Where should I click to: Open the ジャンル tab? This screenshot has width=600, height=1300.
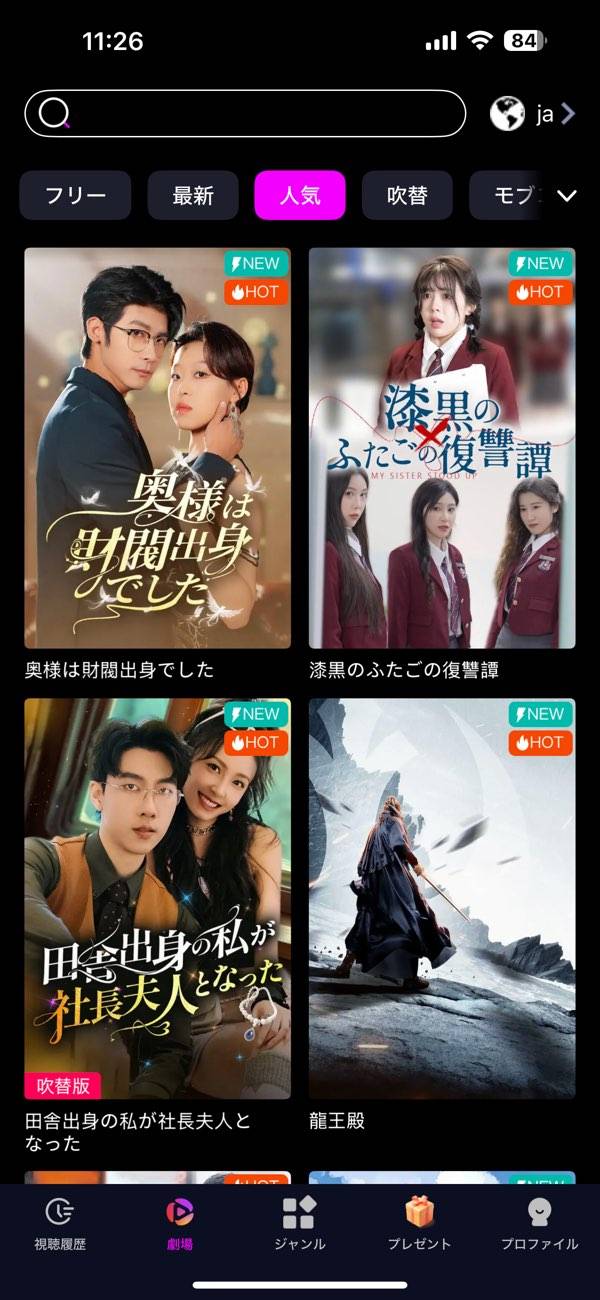coord(299,1223)
